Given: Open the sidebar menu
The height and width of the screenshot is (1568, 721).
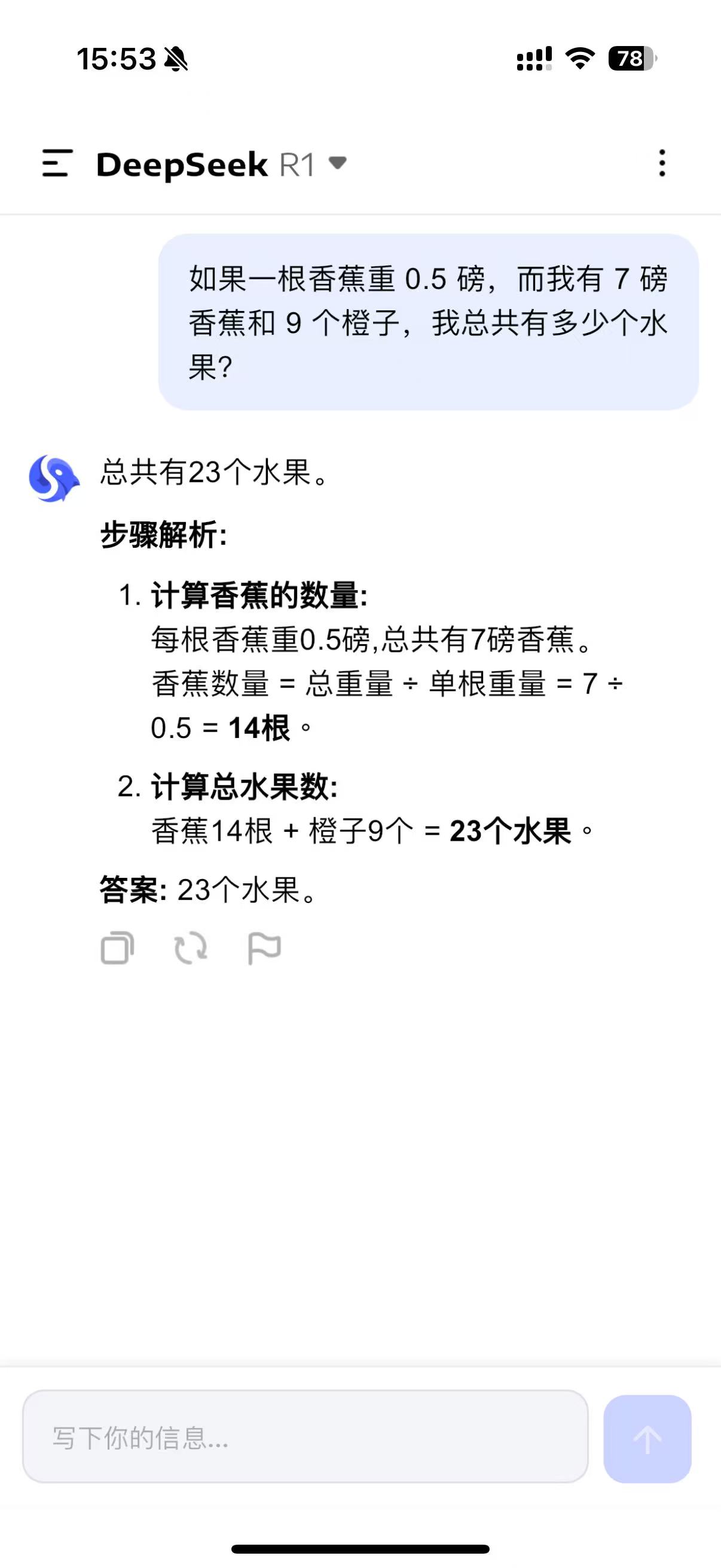Looking at the screenshot, I should point(57,163).
